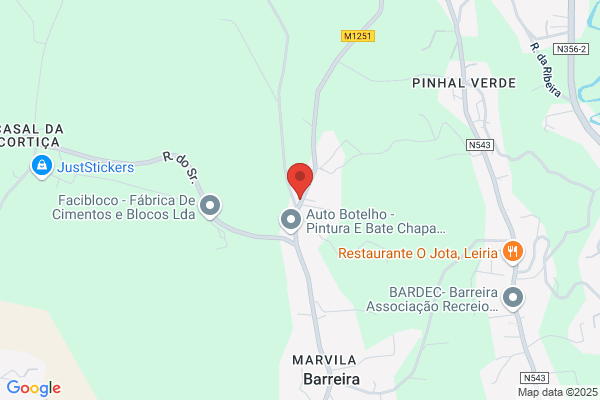
Task: Open the JustStickers shop marker
Action: point(42,166)
